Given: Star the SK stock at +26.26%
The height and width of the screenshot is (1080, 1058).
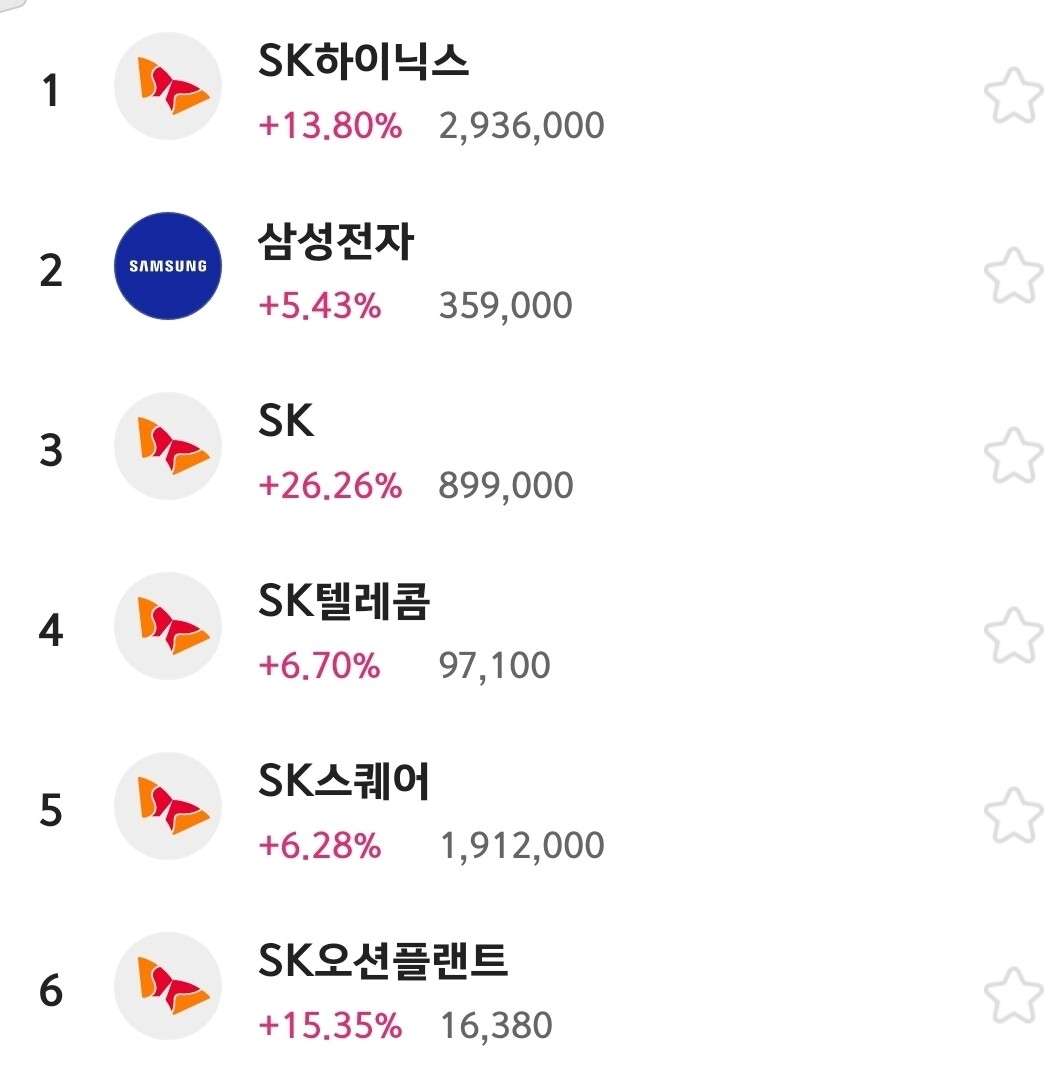Looking at the screenshot, I should (1013, 455).
